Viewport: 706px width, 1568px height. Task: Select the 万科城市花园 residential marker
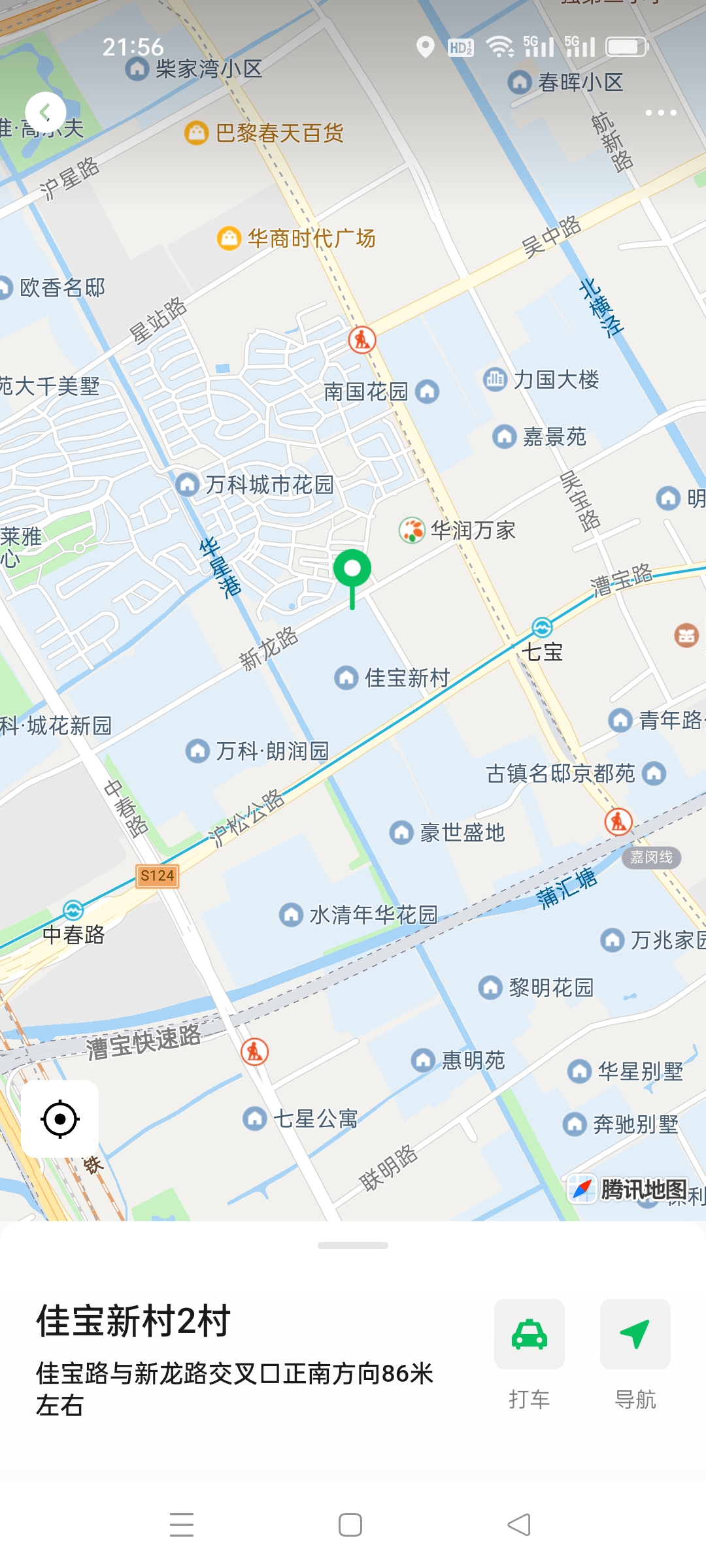pyautogui.click(x=188, y=484)
